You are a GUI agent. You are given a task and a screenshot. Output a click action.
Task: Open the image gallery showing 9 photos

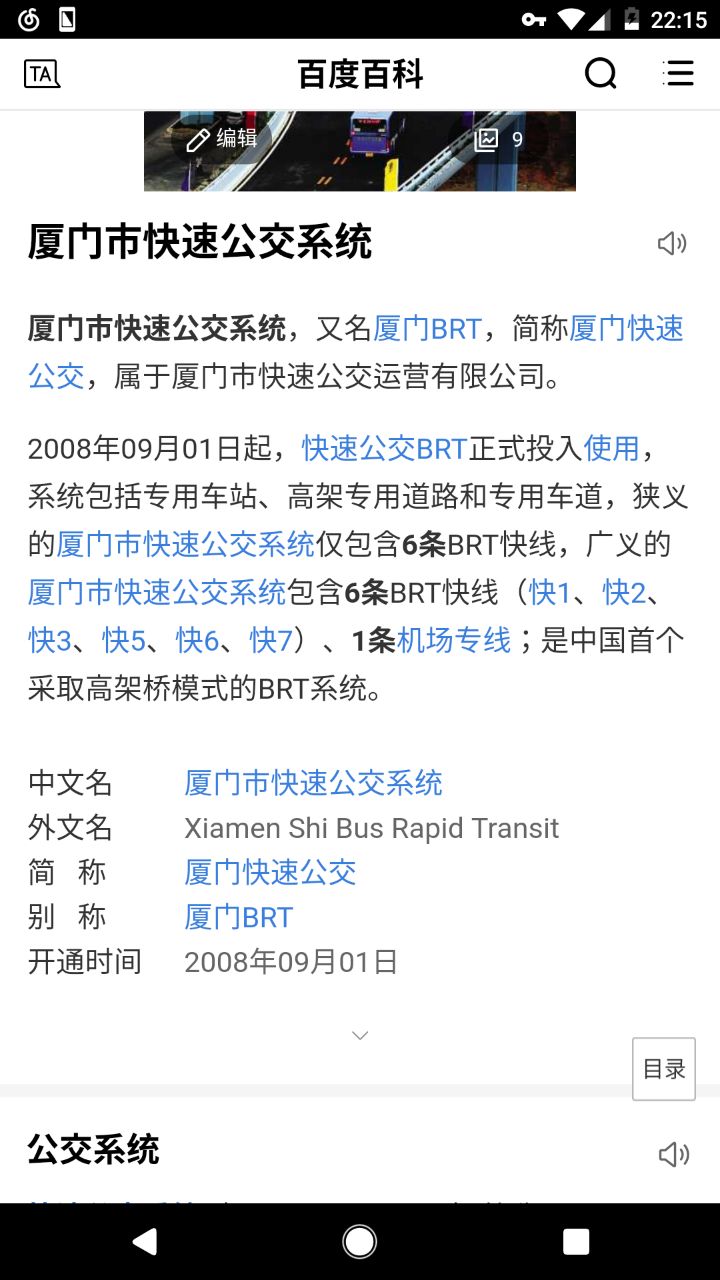click(x=499, y=139)
